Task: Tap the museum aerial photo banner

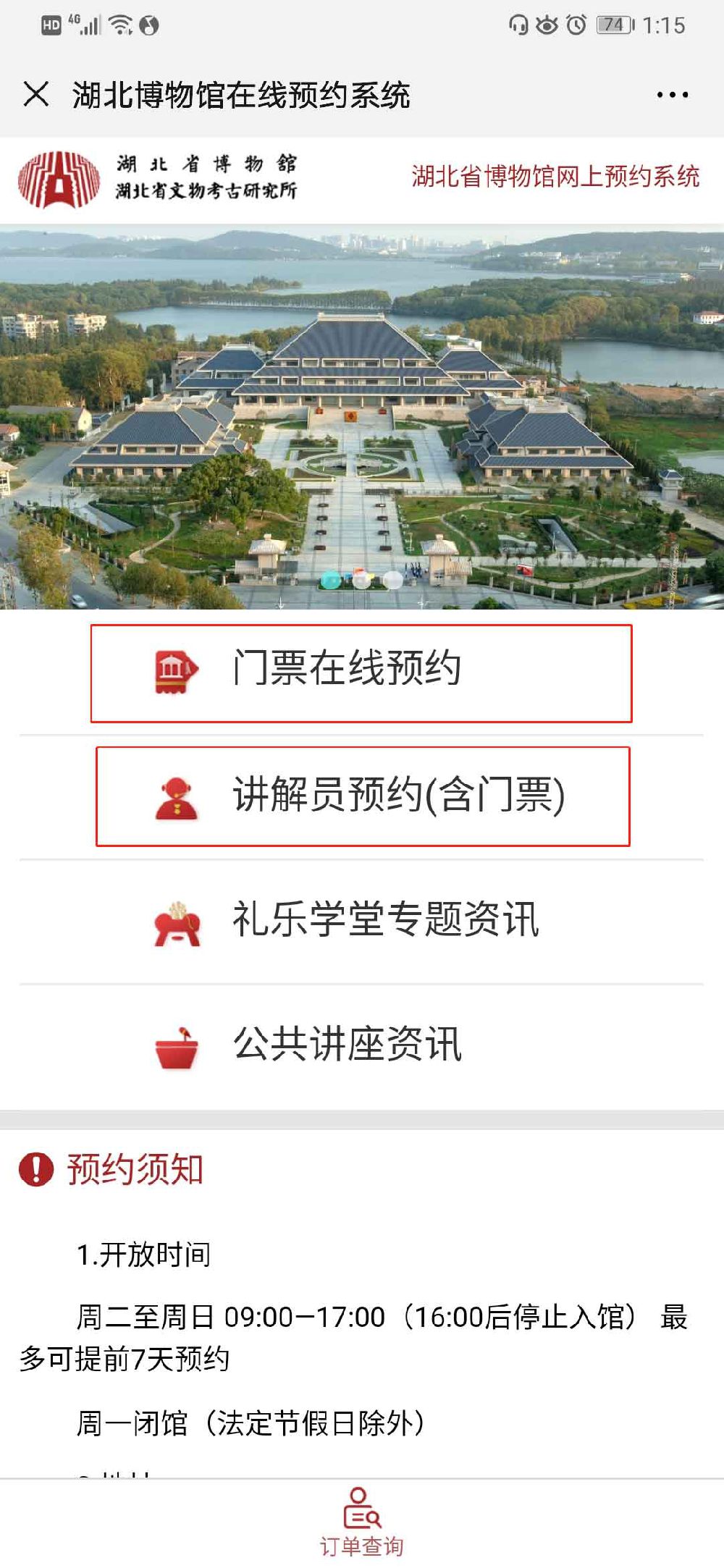Action: [x=362, y=417]
